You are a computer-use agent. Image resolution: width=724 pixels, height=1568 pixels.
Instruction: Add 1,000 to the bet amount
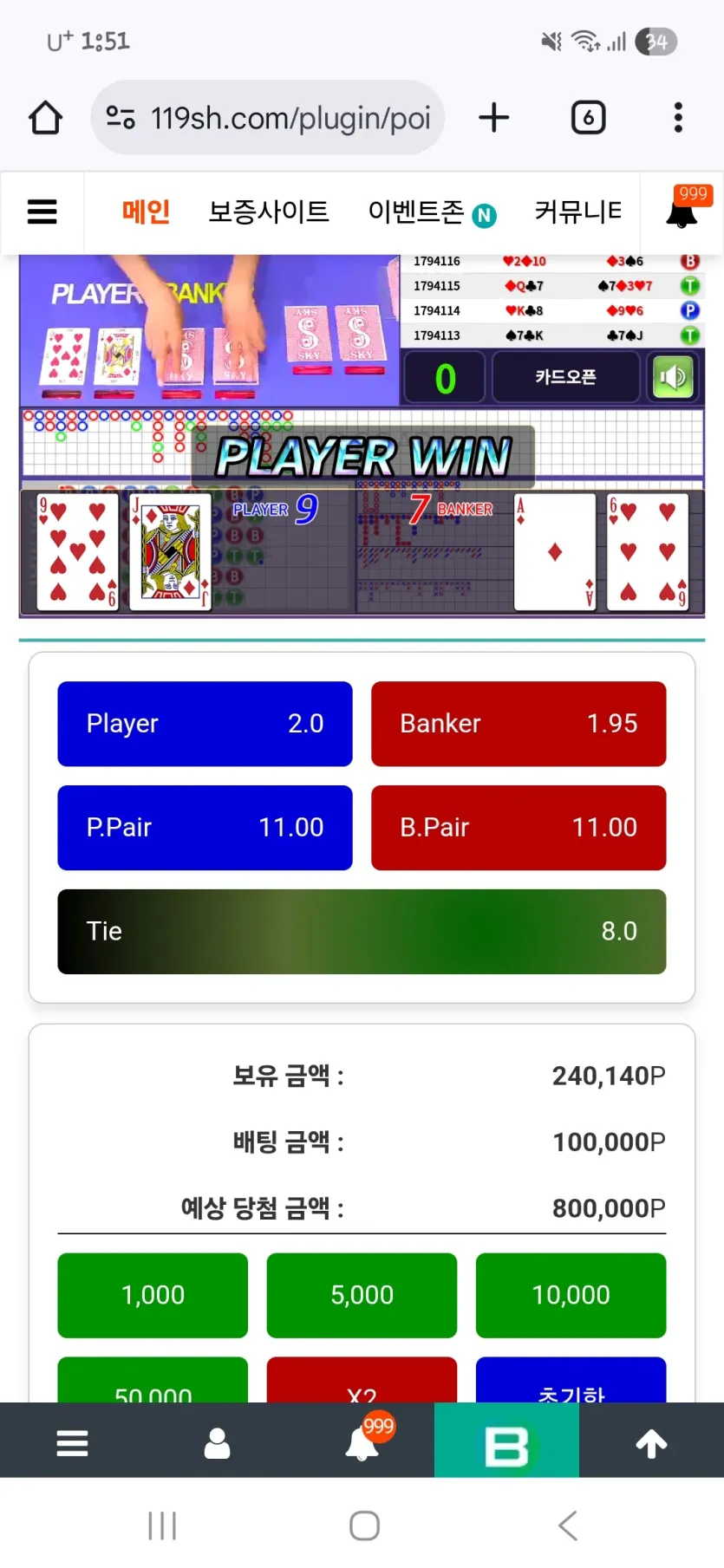(153, 1295)
